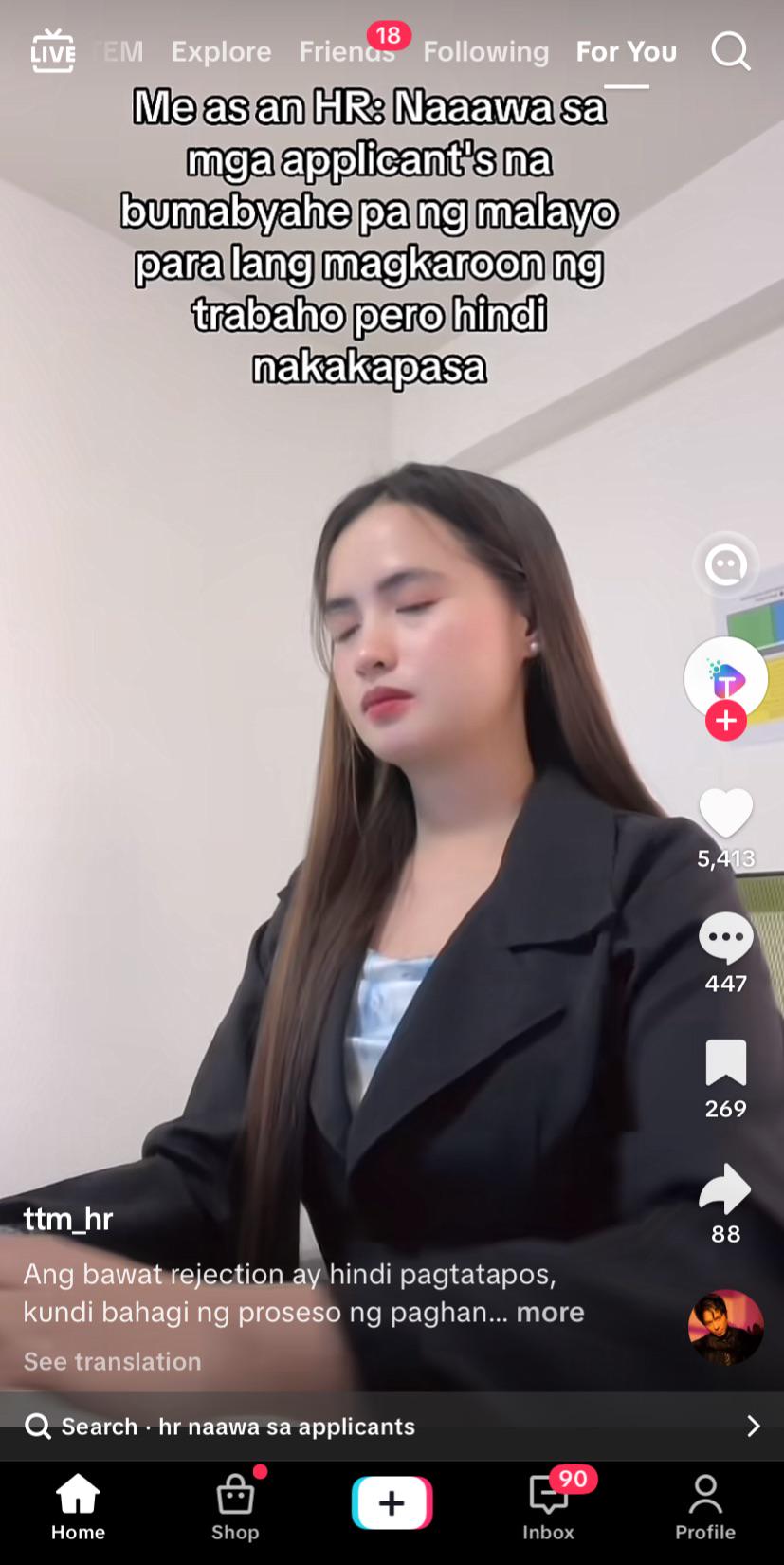Switch to the Following tab
Screen dimensions: 784x1565
[x=485, y=51]
